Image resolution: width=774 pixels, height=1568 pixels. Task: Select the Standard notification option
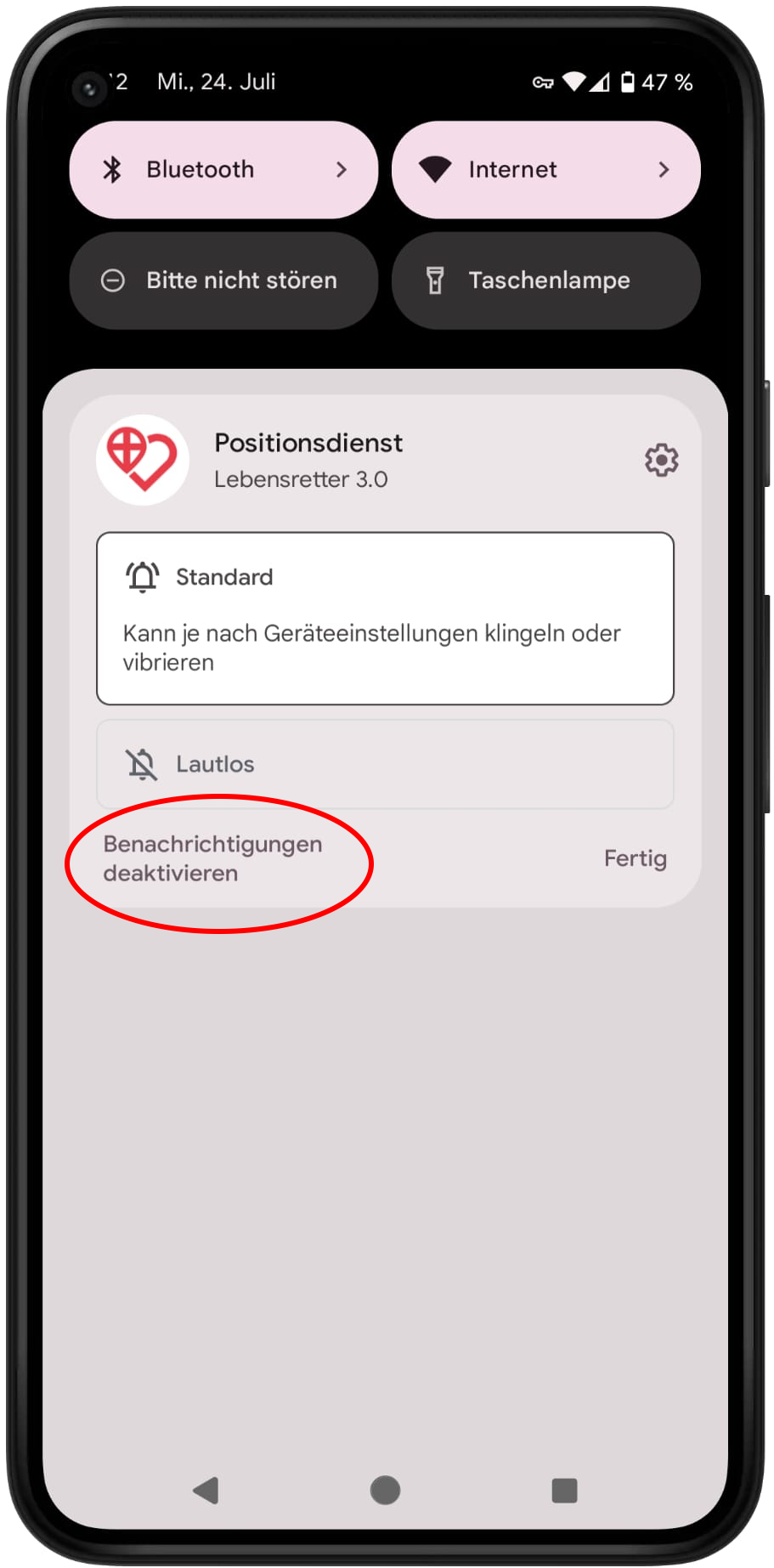pos(385,618)
